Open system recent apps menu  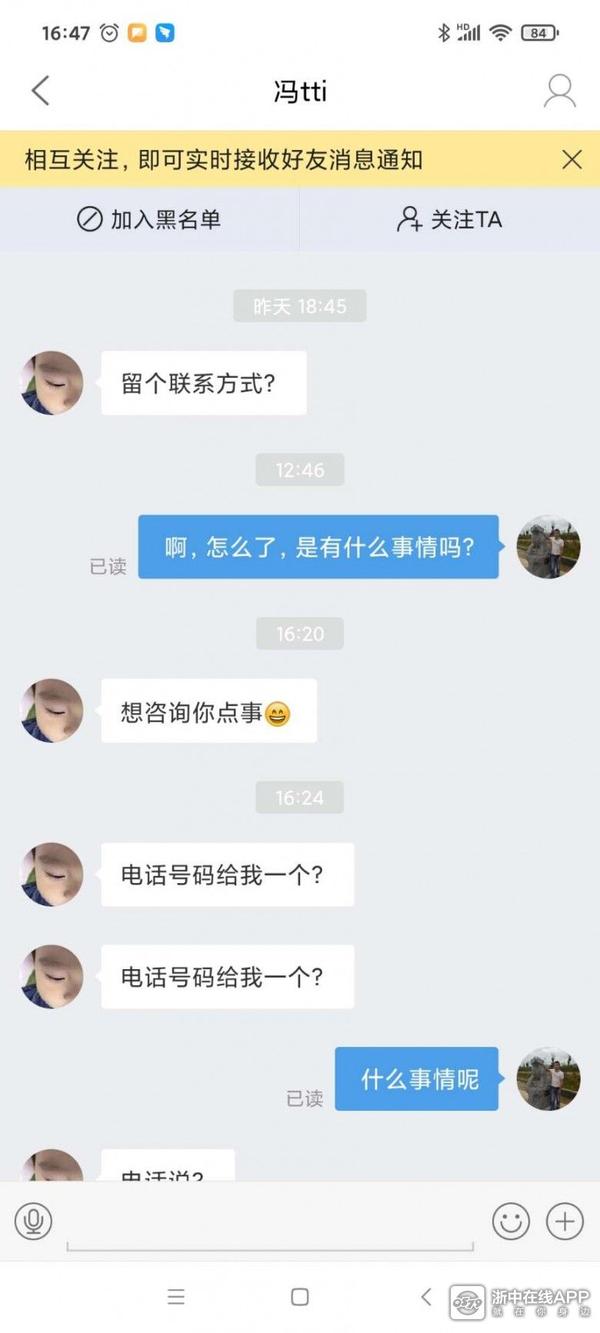click(176, 1297)
